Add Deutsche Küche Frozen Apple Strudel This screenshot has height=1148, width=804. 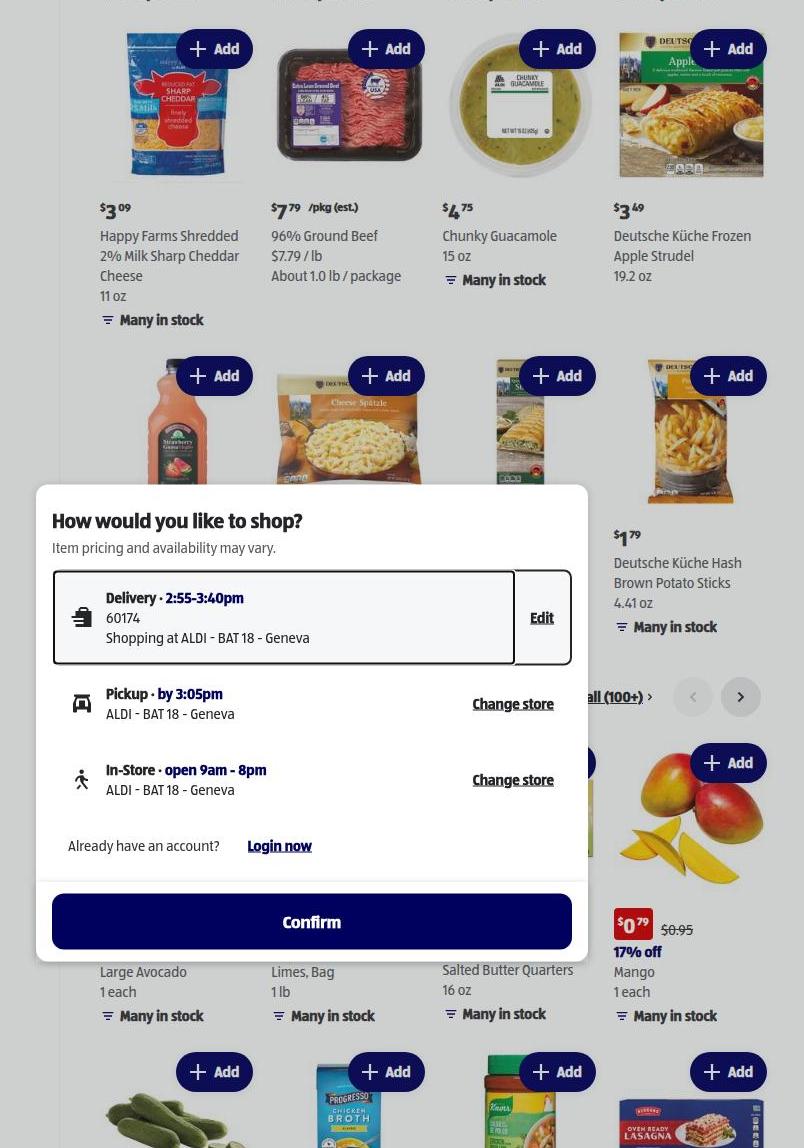tap(729, 49)
